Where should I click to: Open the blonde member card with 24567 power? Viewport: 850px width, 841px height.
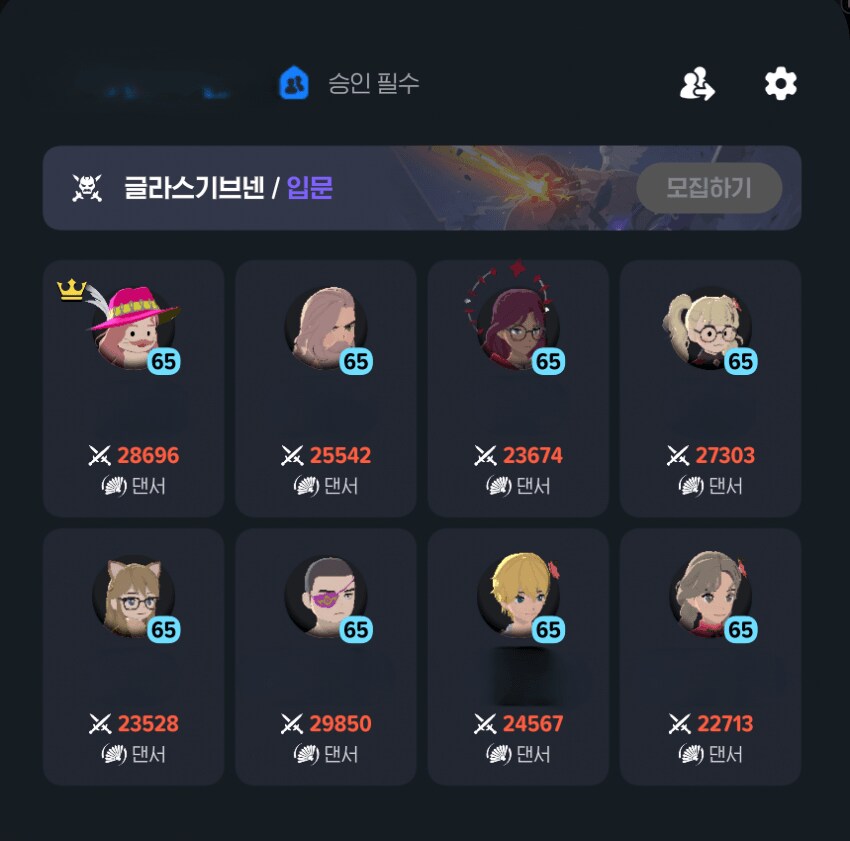click(518, 657)
